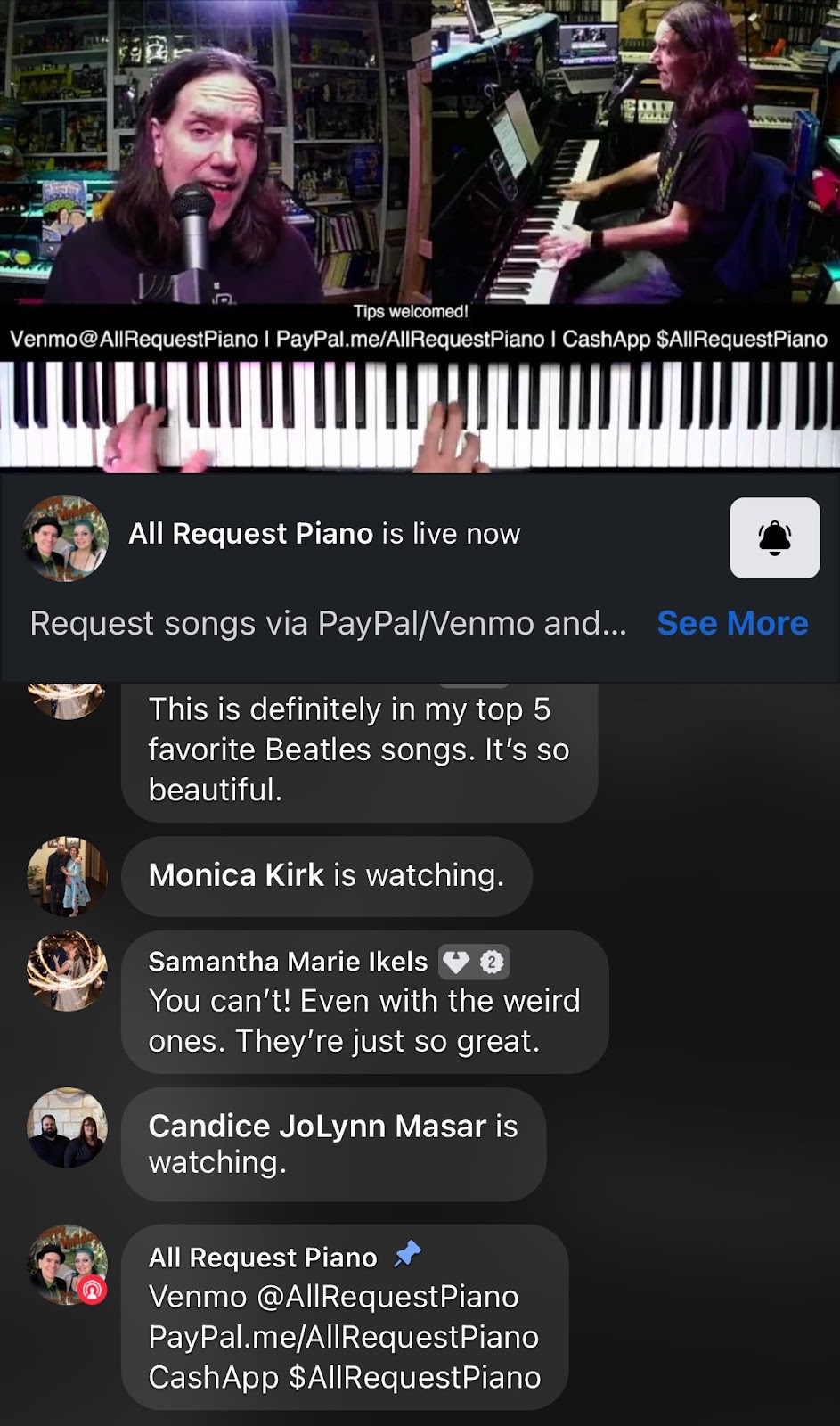The width and height of the screenshot is (840, 1426).
Task: Tap the notification bell button
Action: coord(774,537)
